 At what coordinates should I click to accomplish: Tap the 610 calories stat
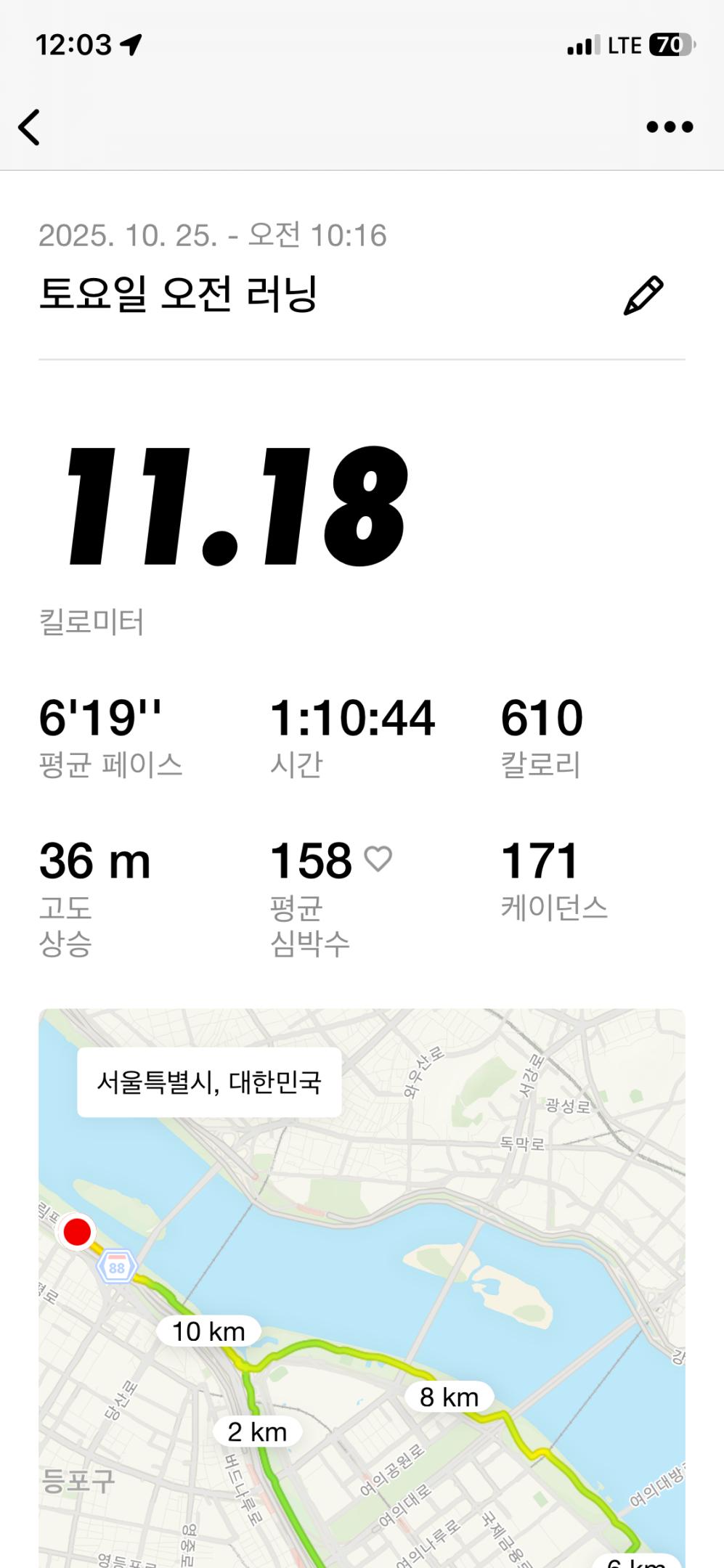click(x=542, y=717)
